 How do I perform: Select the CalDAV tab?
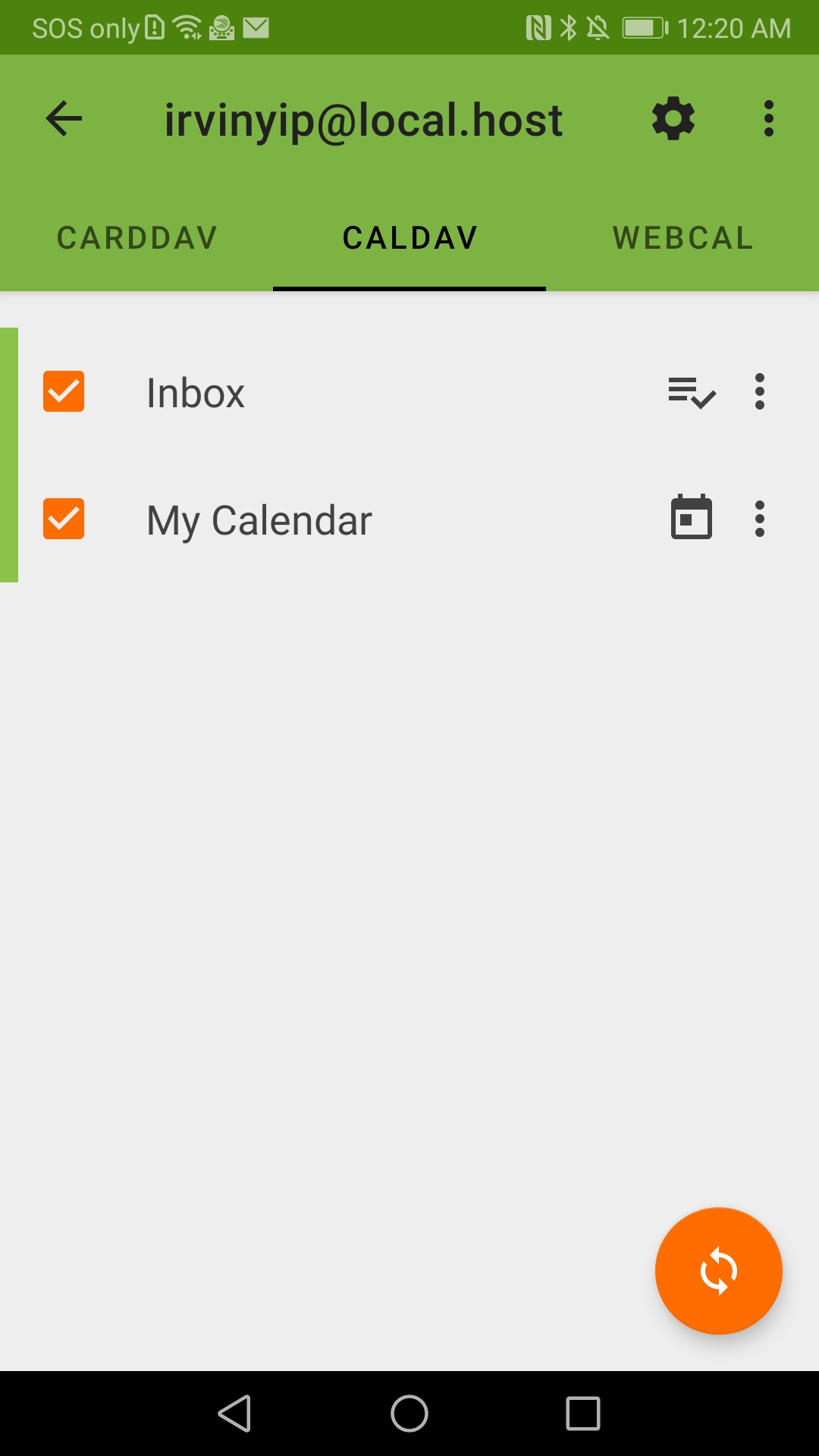(x=409, y=238)
